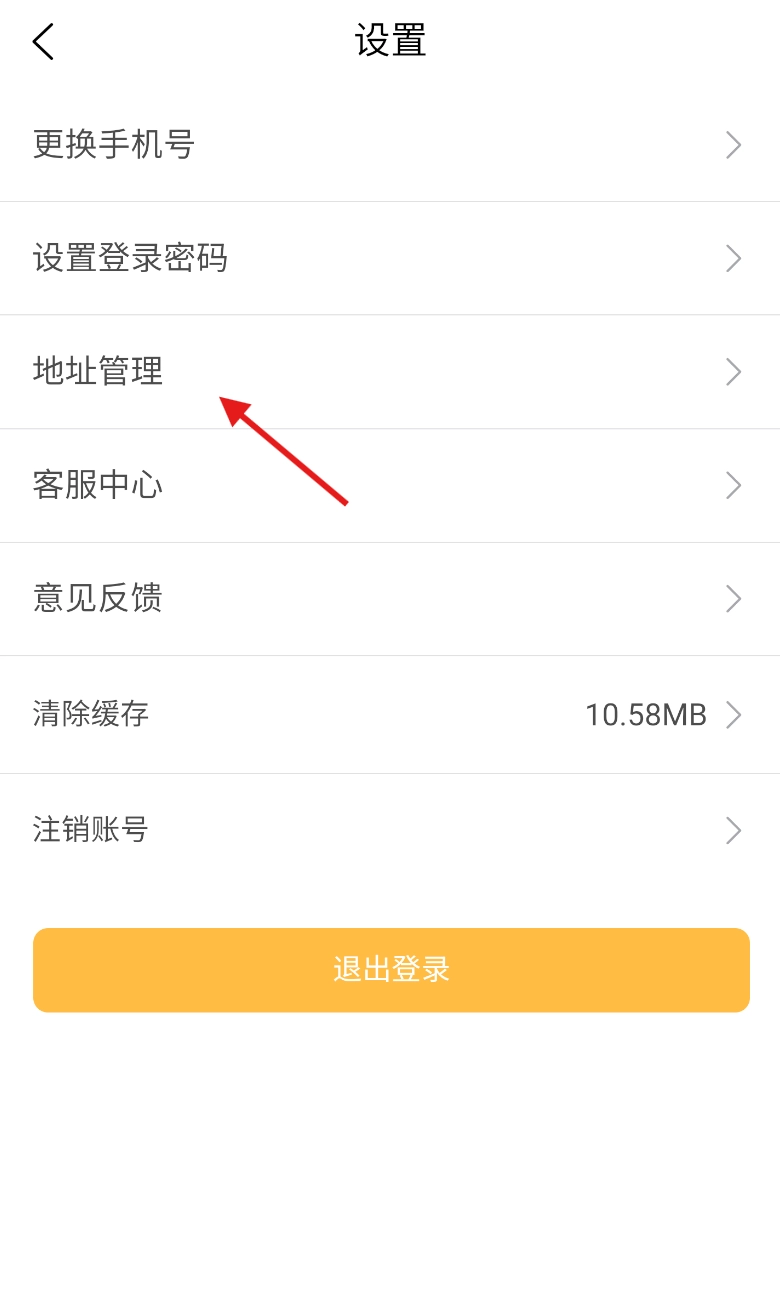Go back using the top-left arrow

43,42
